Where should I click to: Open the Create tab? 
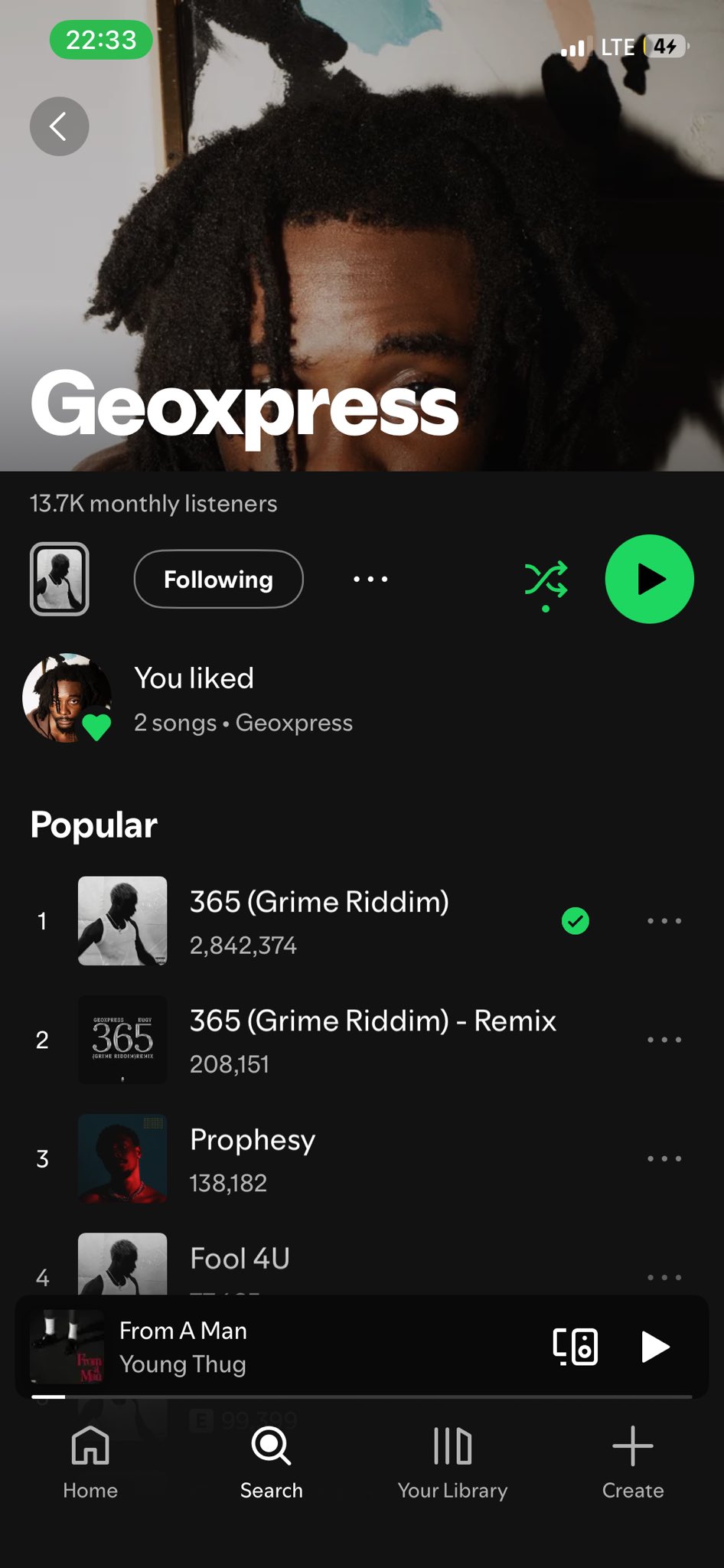pos(632,1461)
